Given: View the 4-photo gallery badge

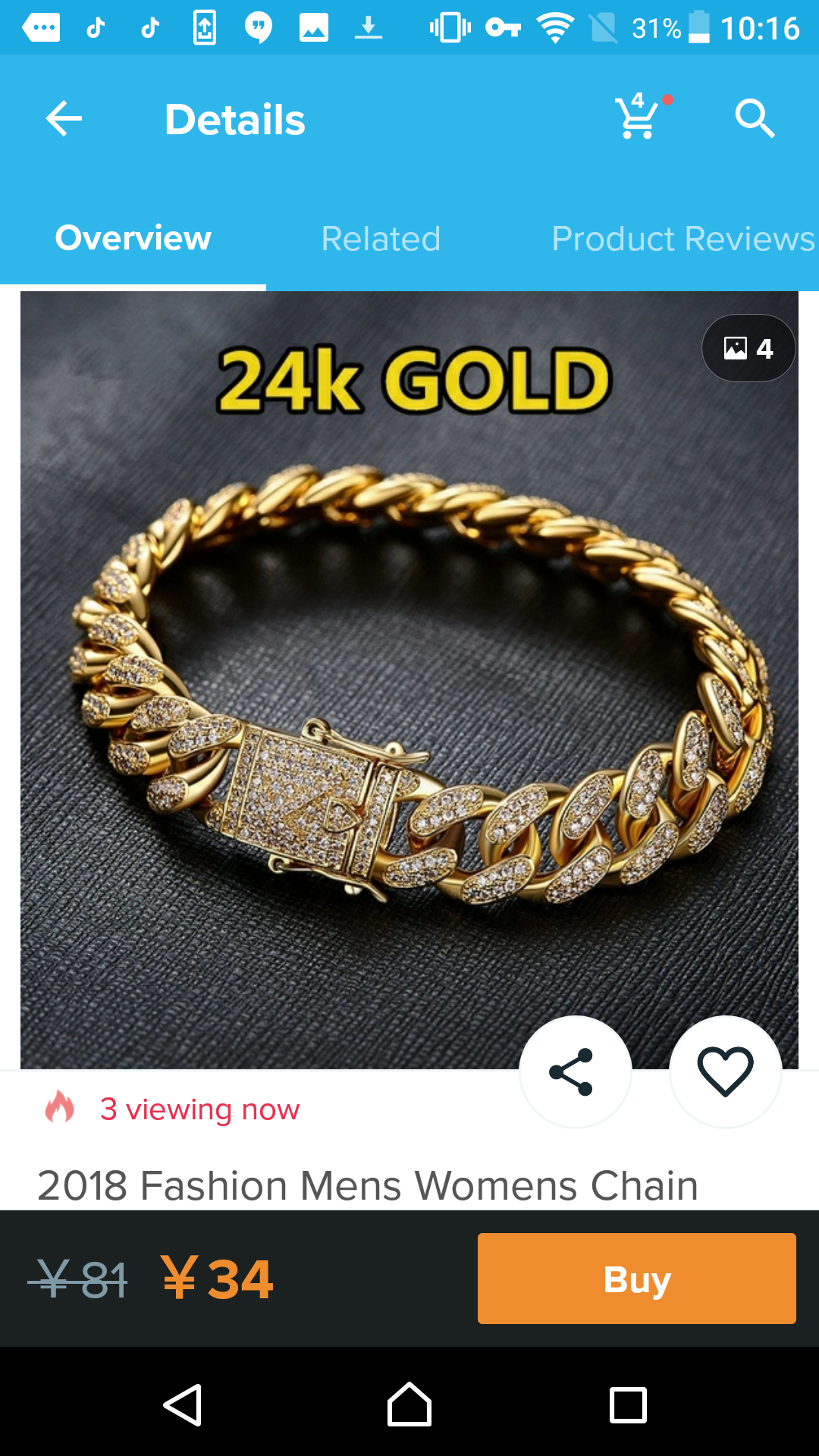Looking at the screenshot, I should point(748,349).
